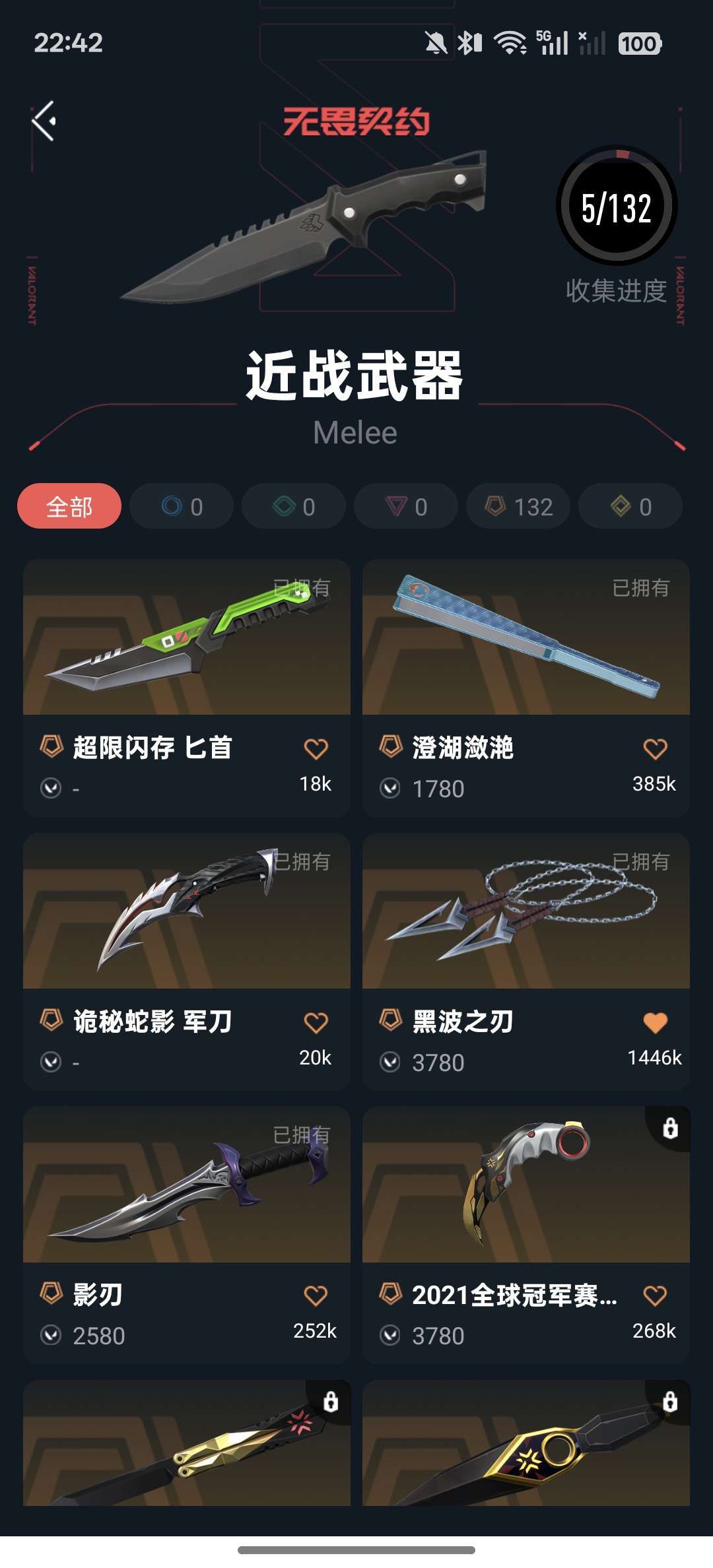This screenshot has height=1568, width=713.
Task: Go back using the top-left arrow
Action: point(44,121)
